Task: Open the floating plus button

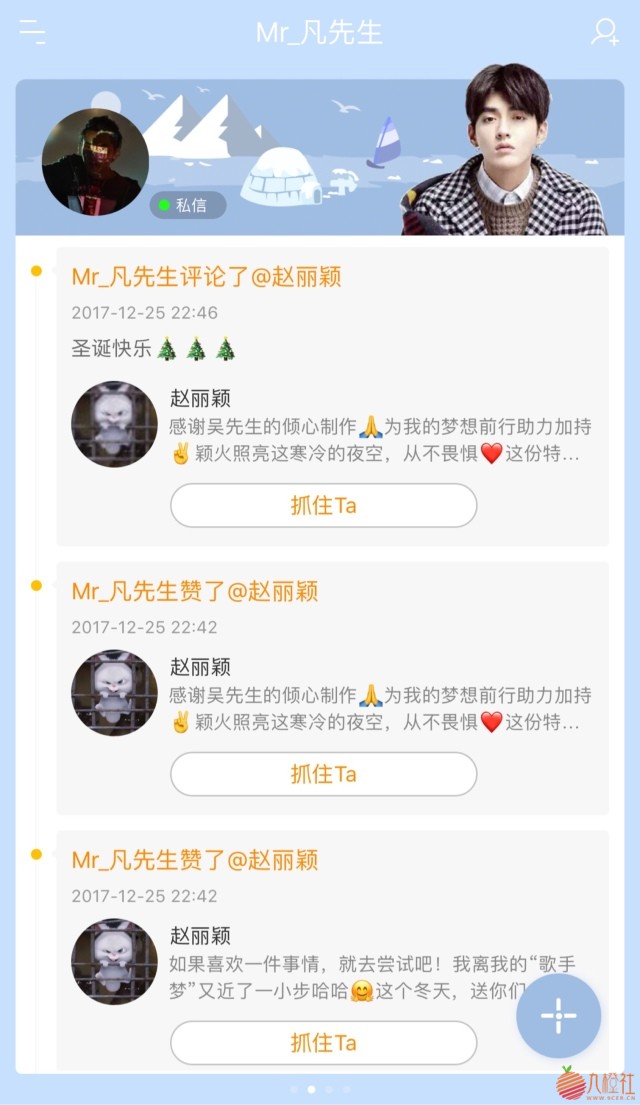Action: [x=558, y=1016]
